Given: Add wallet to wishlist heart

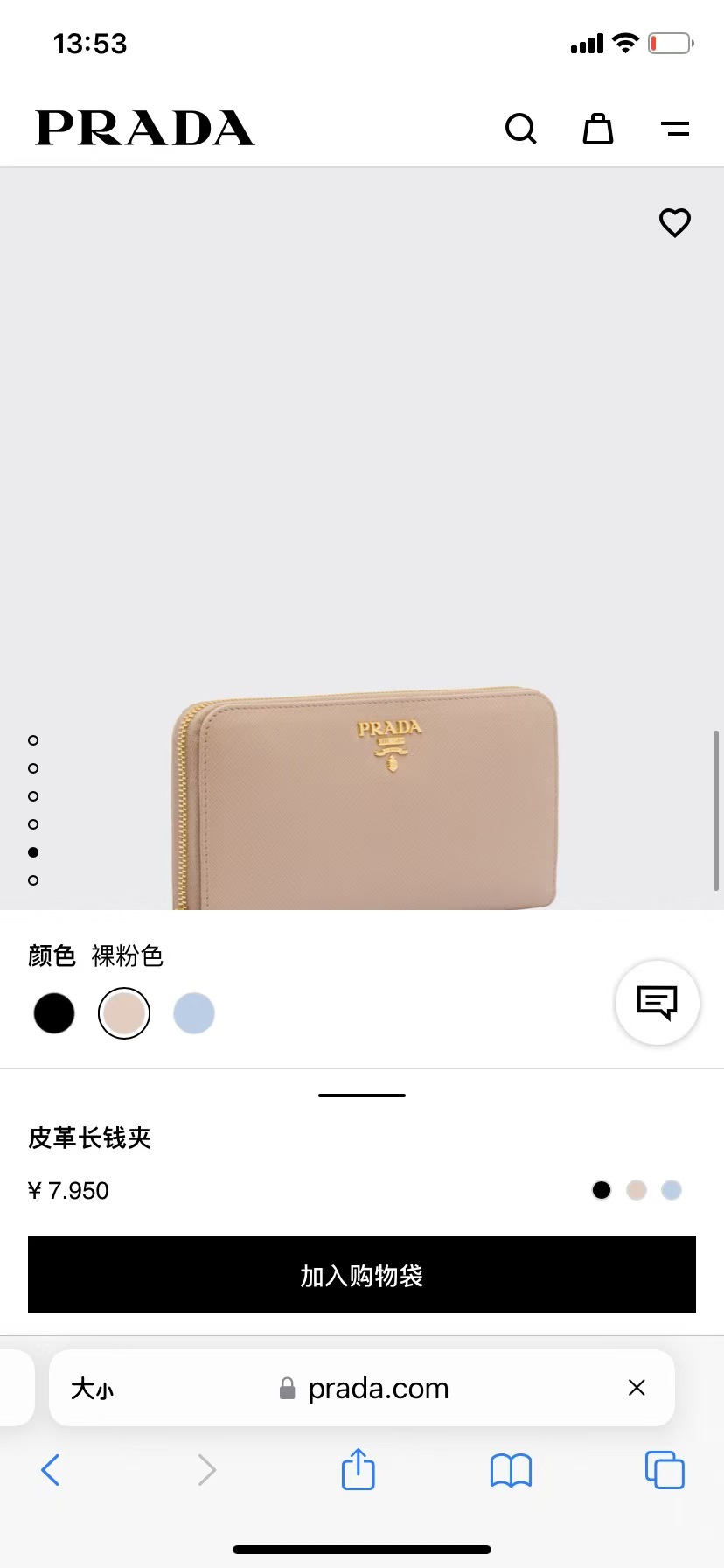Looking at the screenshot, I should pyautogui.click(x=674, y=222).
